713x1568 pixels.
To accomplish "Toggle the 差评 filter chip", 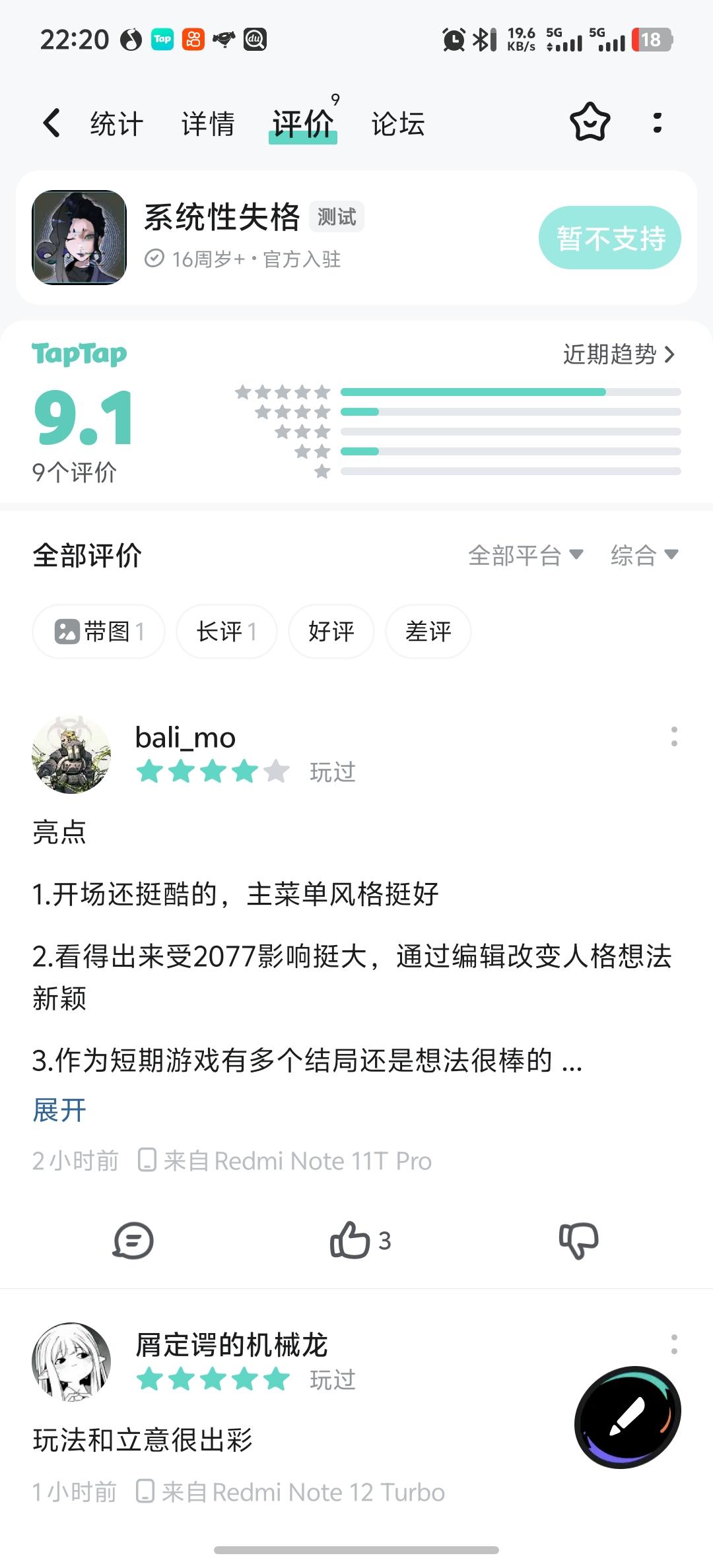I will (x=428, y=631).
